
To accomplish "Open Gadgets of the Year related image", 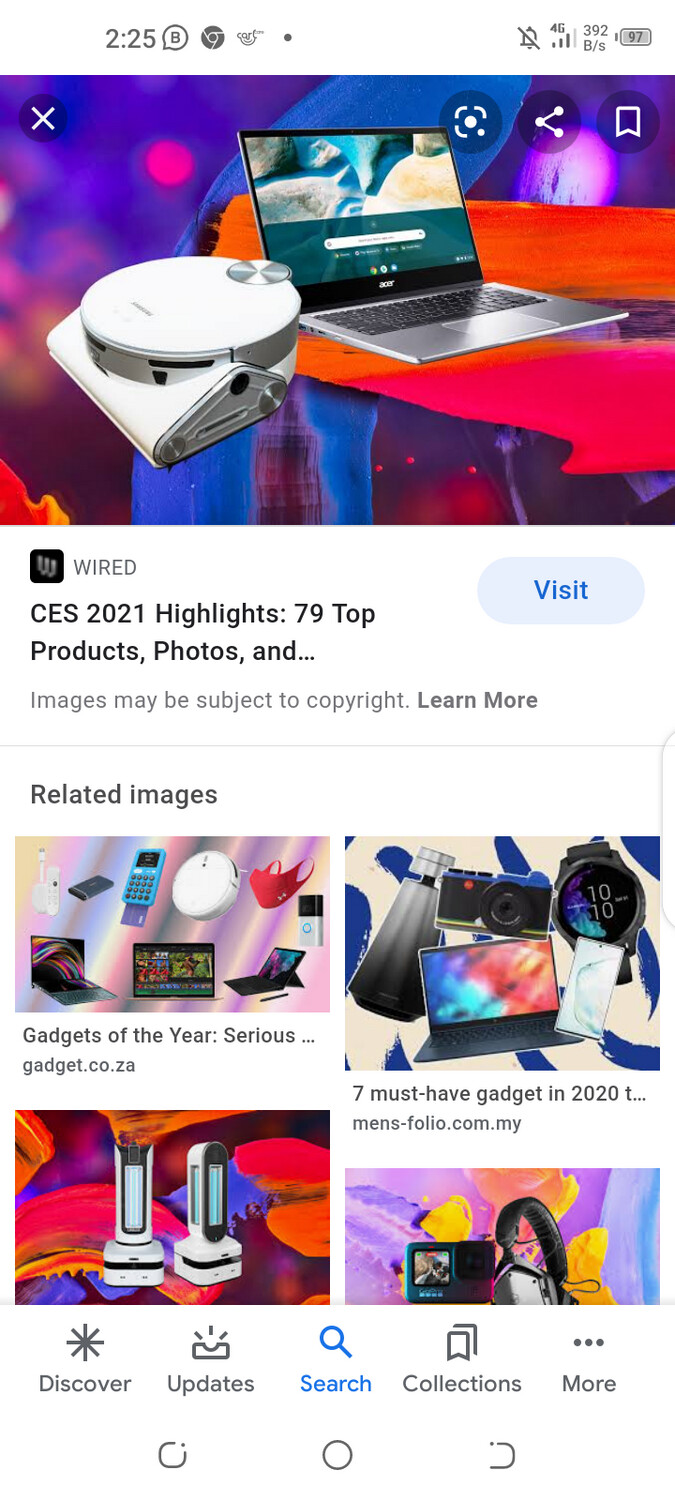I will [172, 924].
